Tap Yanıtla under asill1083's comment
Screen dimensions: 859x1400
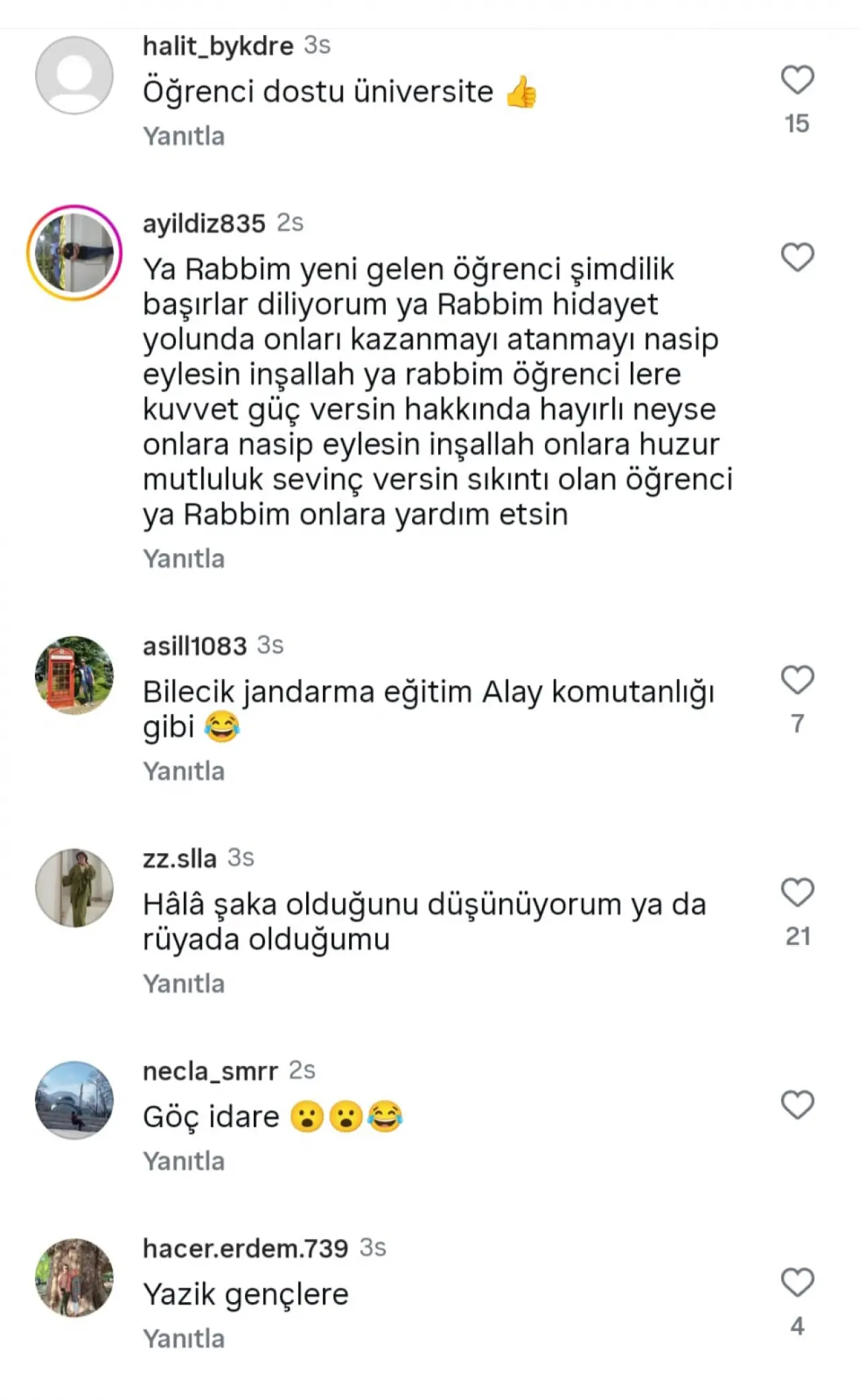(x=183, y=772)
